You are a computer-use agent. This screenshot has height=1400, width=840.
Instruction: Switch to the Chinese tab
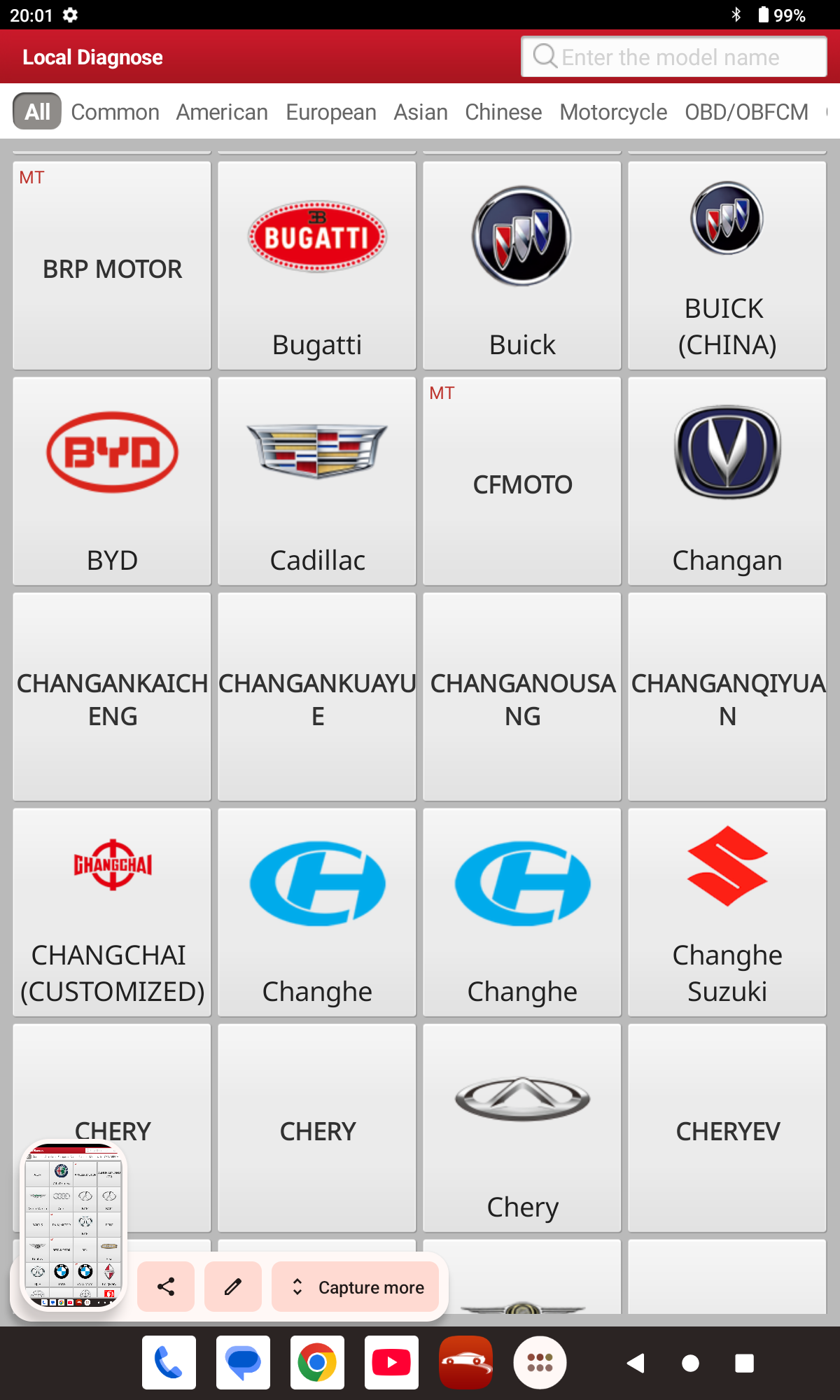tap(503, 112)
